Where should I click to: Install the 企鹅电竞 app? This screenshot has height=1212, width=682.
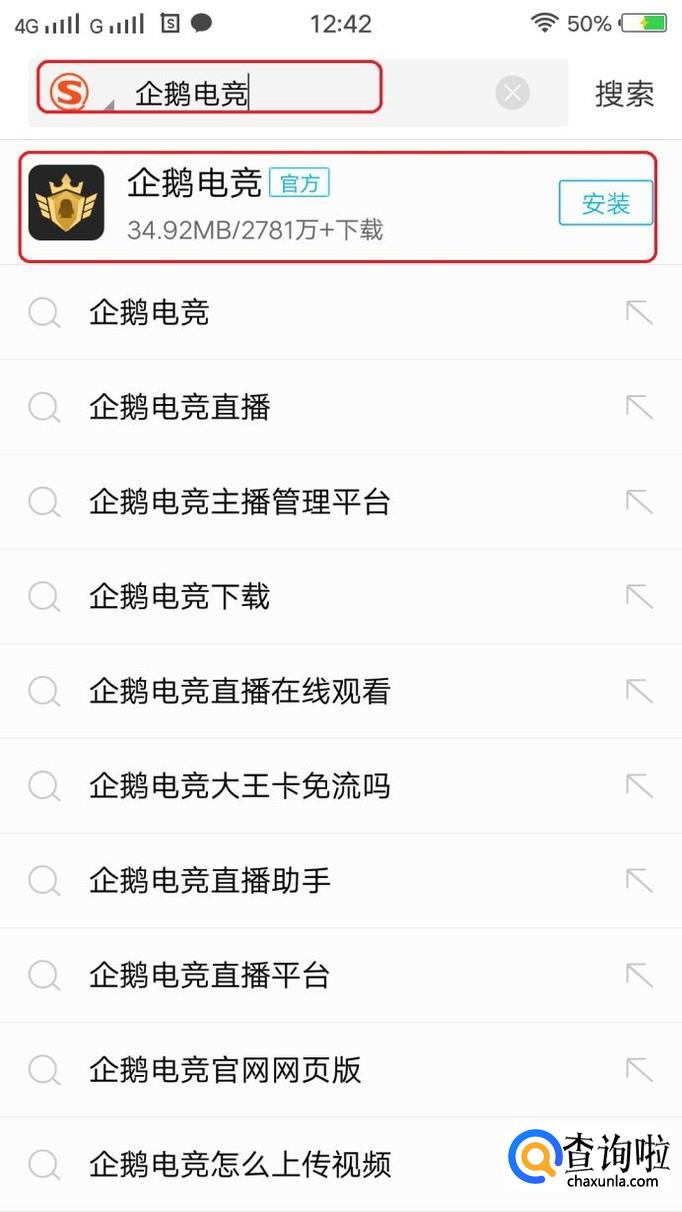[605, 204]
